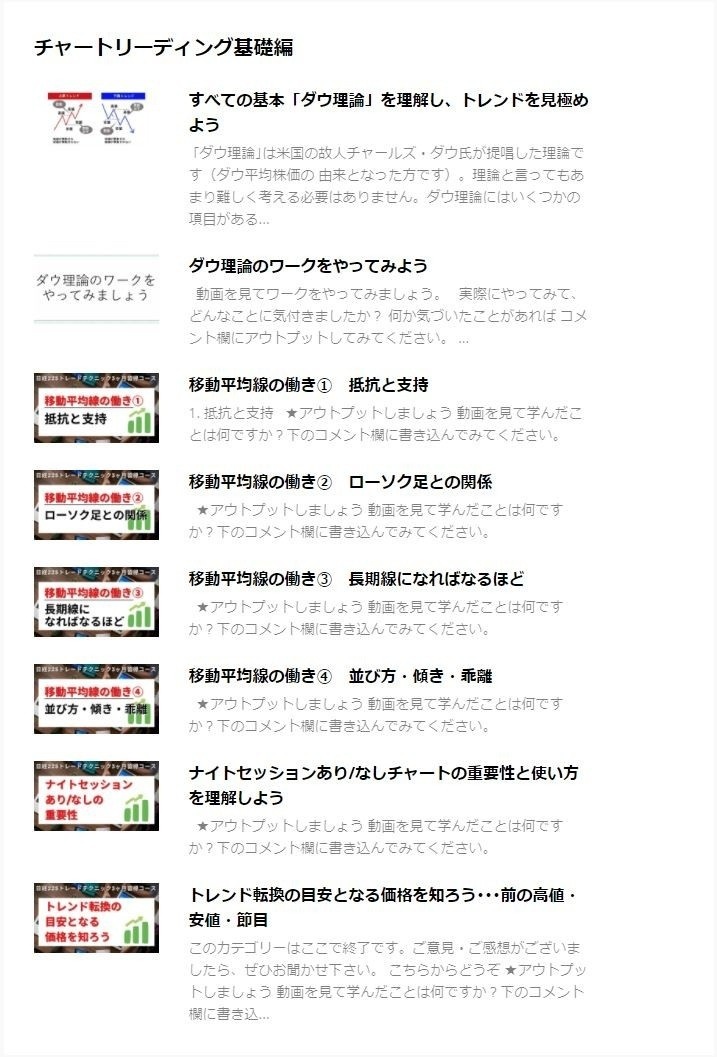The width and height of the screenshot is (717, 1057).
Task: Open 移動平均線の働き④ 並び方・傾き・乖離
Action: (x=340, y=676)
